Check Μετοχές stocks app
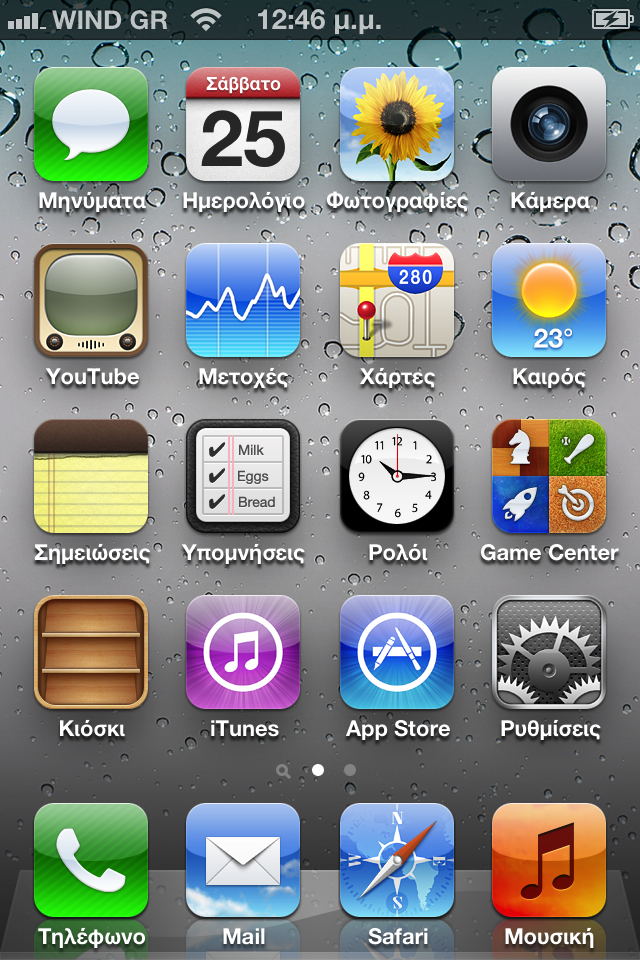Image resolution: width=640 pixels, height=960 pixels. [243, 301]
